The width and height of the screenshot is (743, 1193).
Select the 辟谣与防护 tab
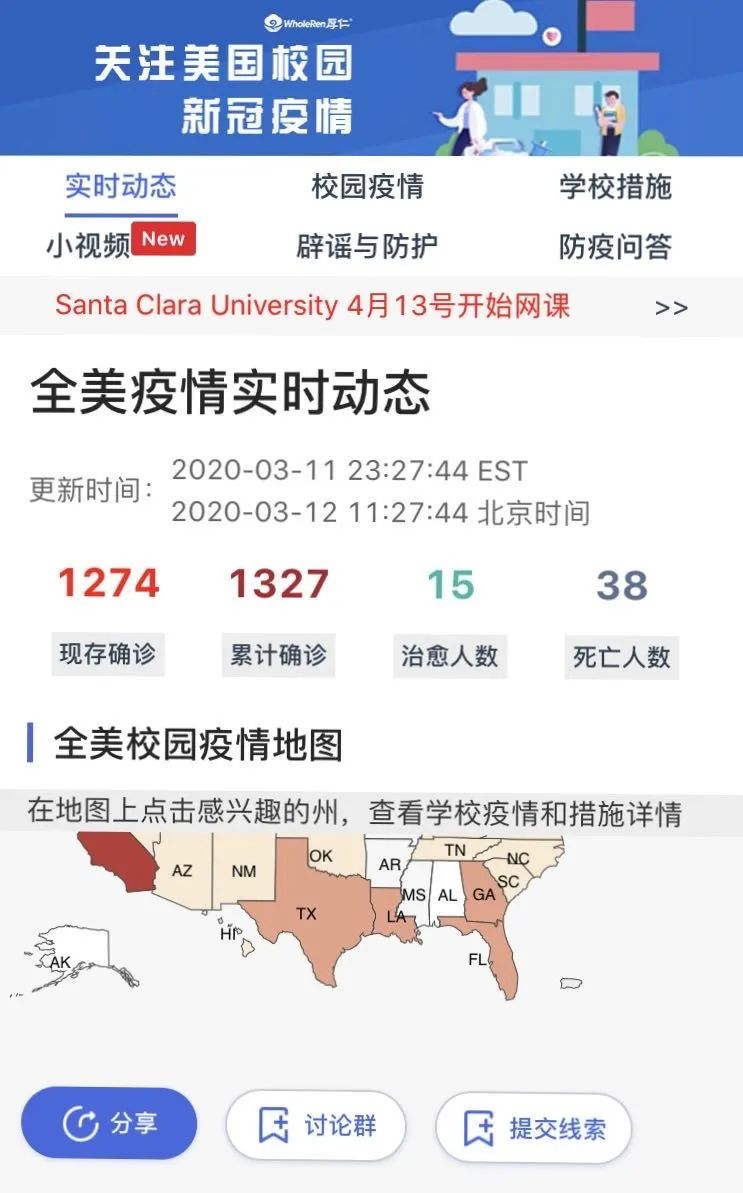pyautogui.click(x=367, y=247)
